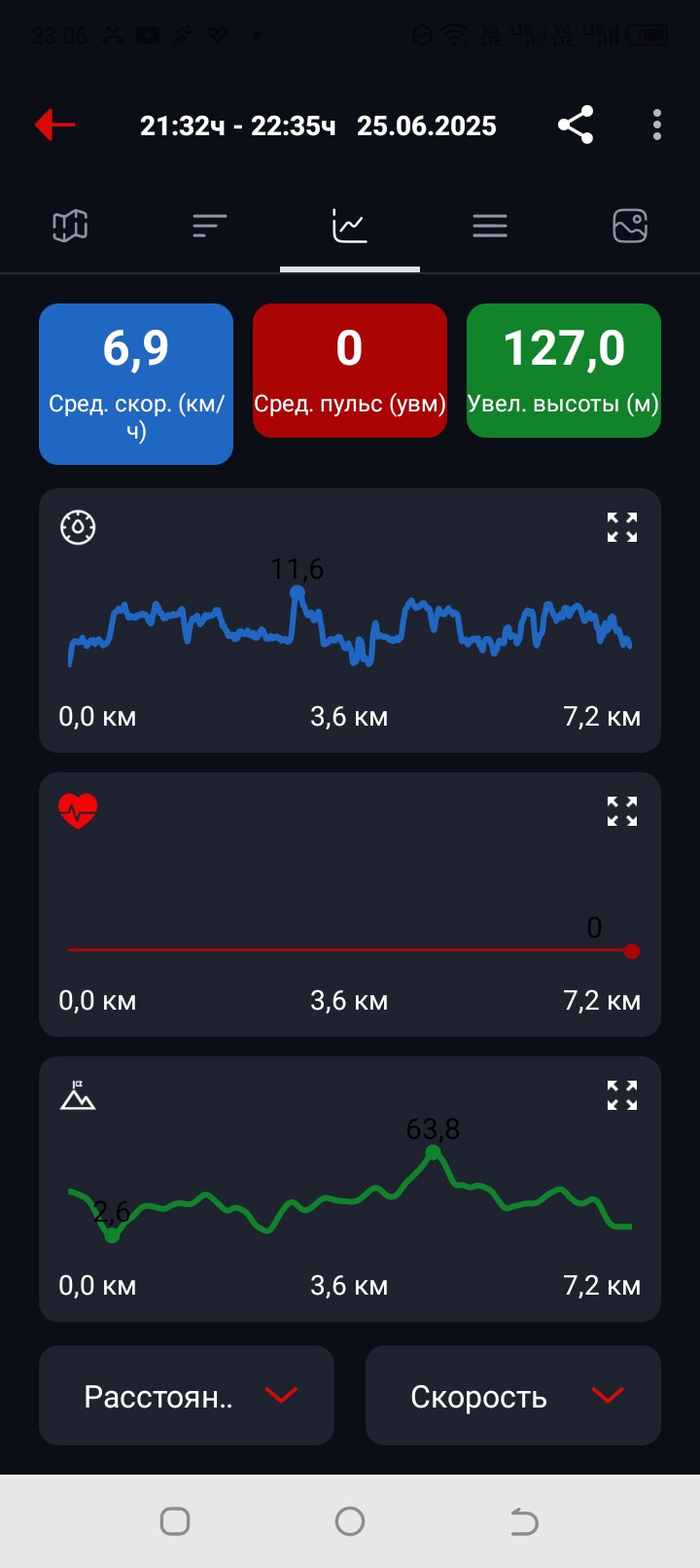Expand the heart rate chart to fullscreen

click(622, 811)
